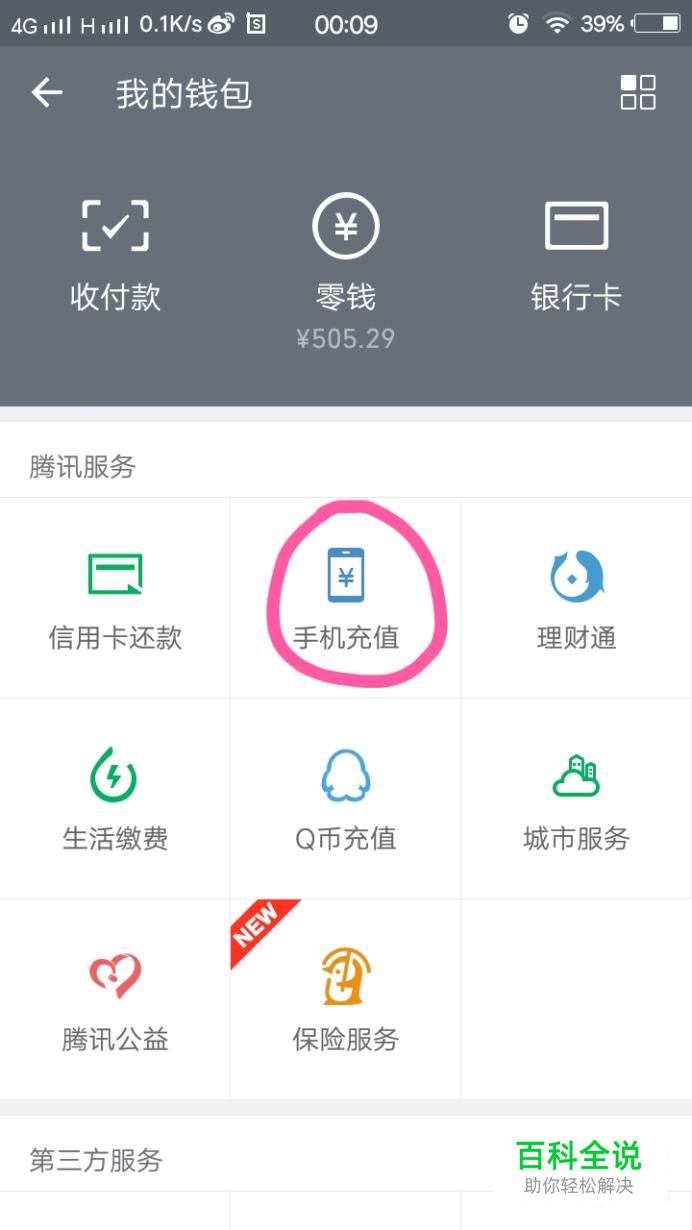The image size is (692, 1230).
Task: Open 生活缴费 utility payments
Action: click(115, 798)
